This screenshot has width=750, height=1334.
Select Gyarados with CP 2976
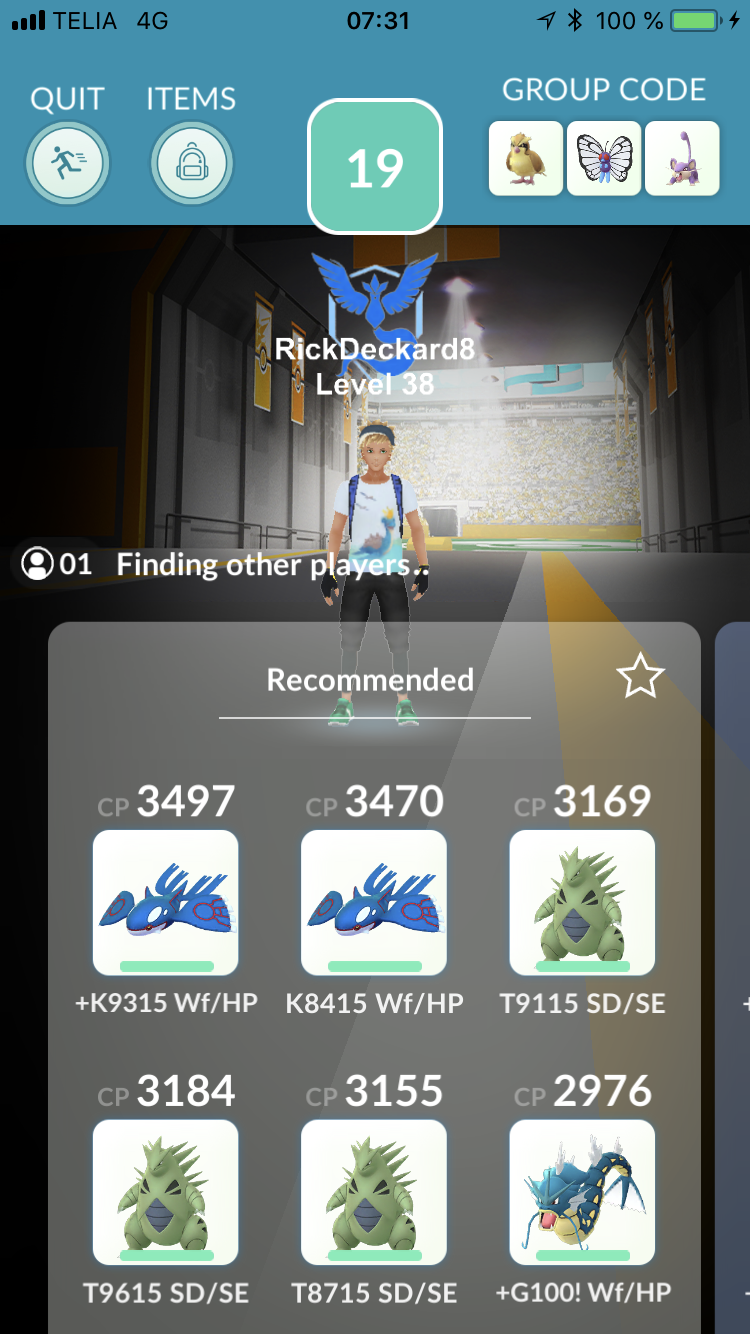tap(582, 1192)
